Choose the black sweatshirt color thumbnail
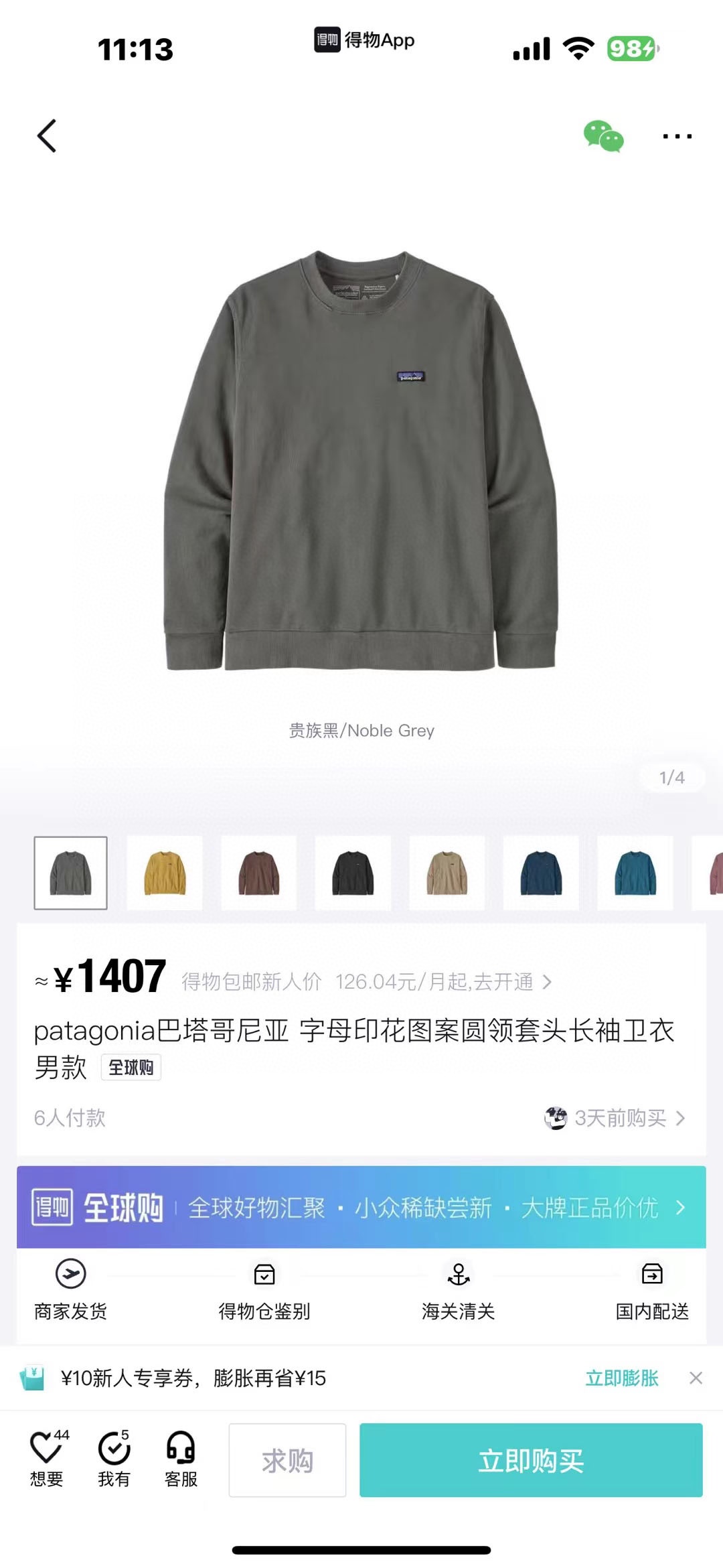The height and width of the screenshot is (1568, 723). tap(353, 873)
